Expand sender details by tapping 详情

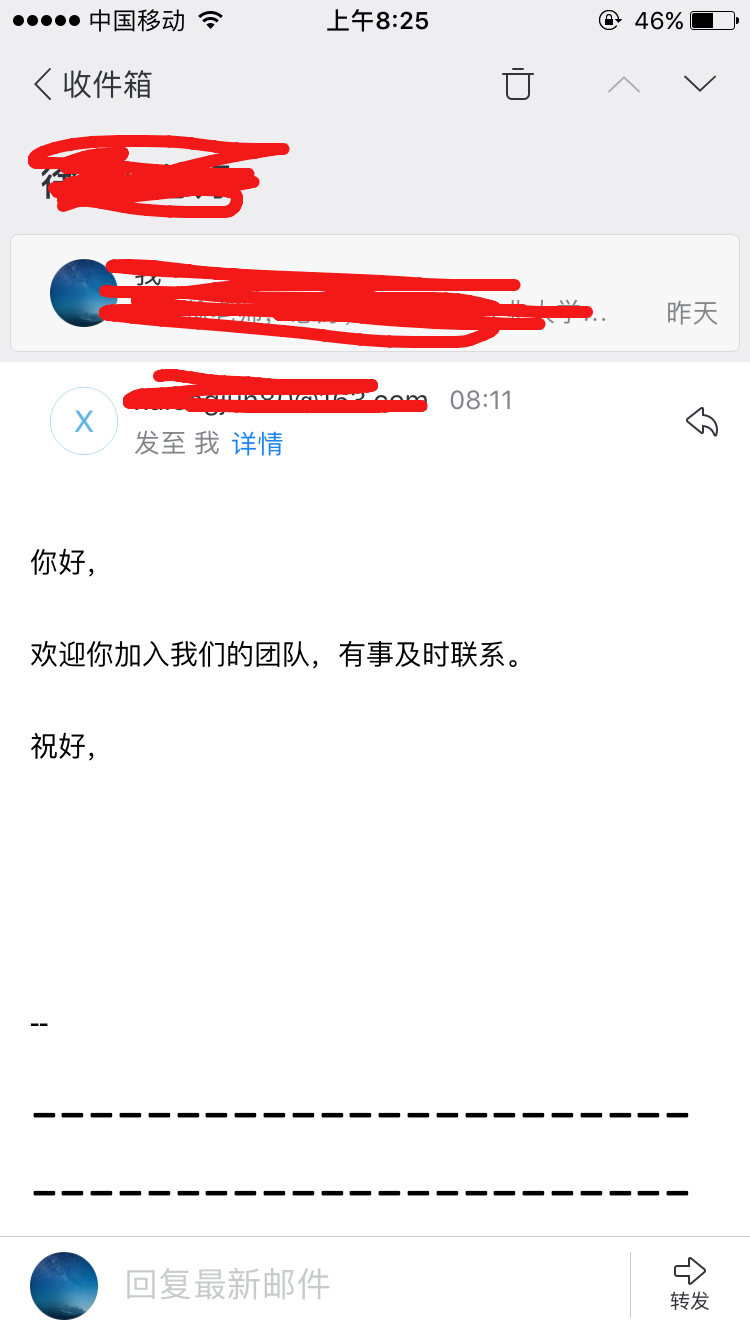pos(258,445)
